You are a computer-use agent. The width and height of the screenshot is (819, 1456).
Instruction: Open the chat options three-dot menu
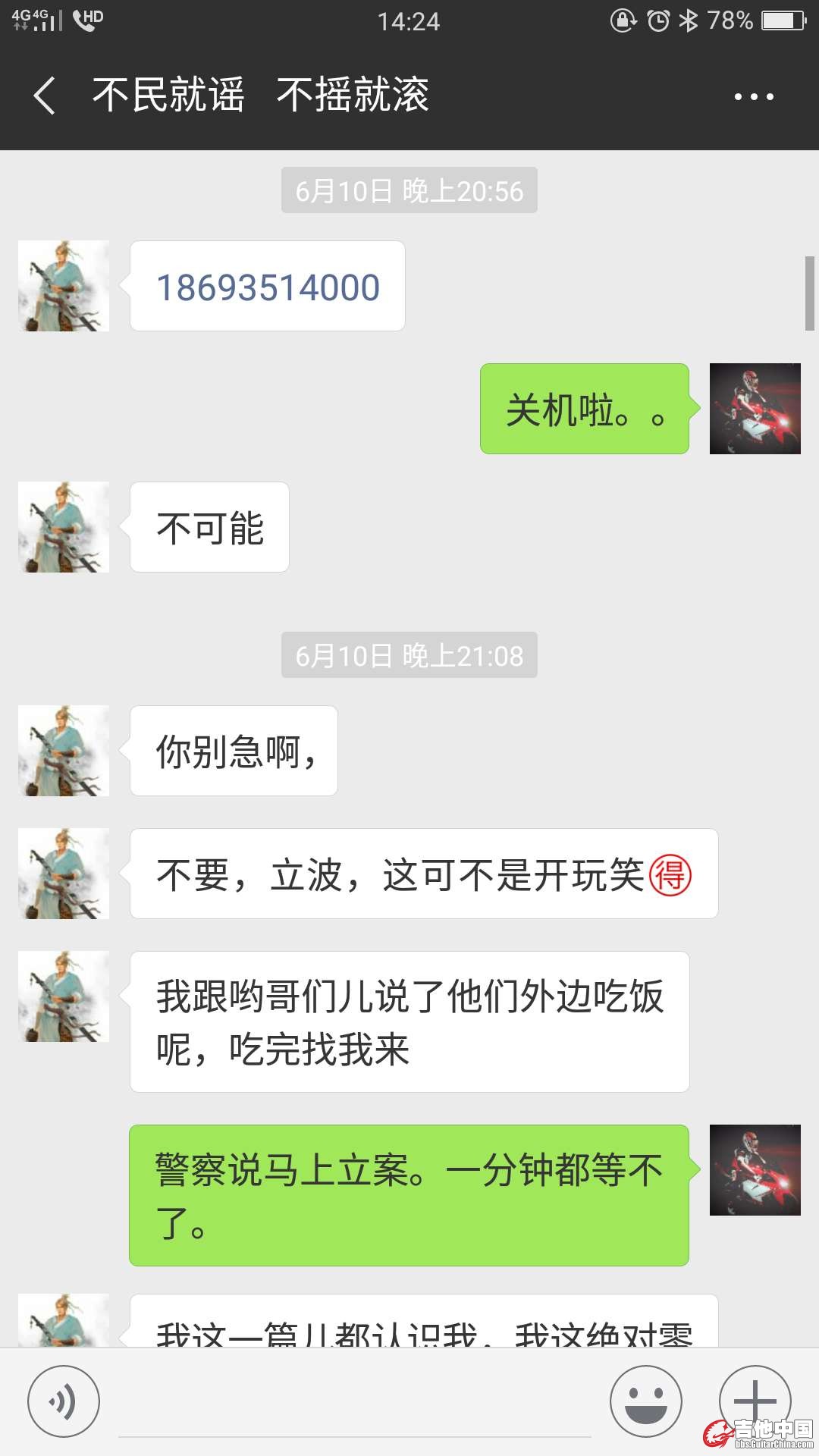754,96
